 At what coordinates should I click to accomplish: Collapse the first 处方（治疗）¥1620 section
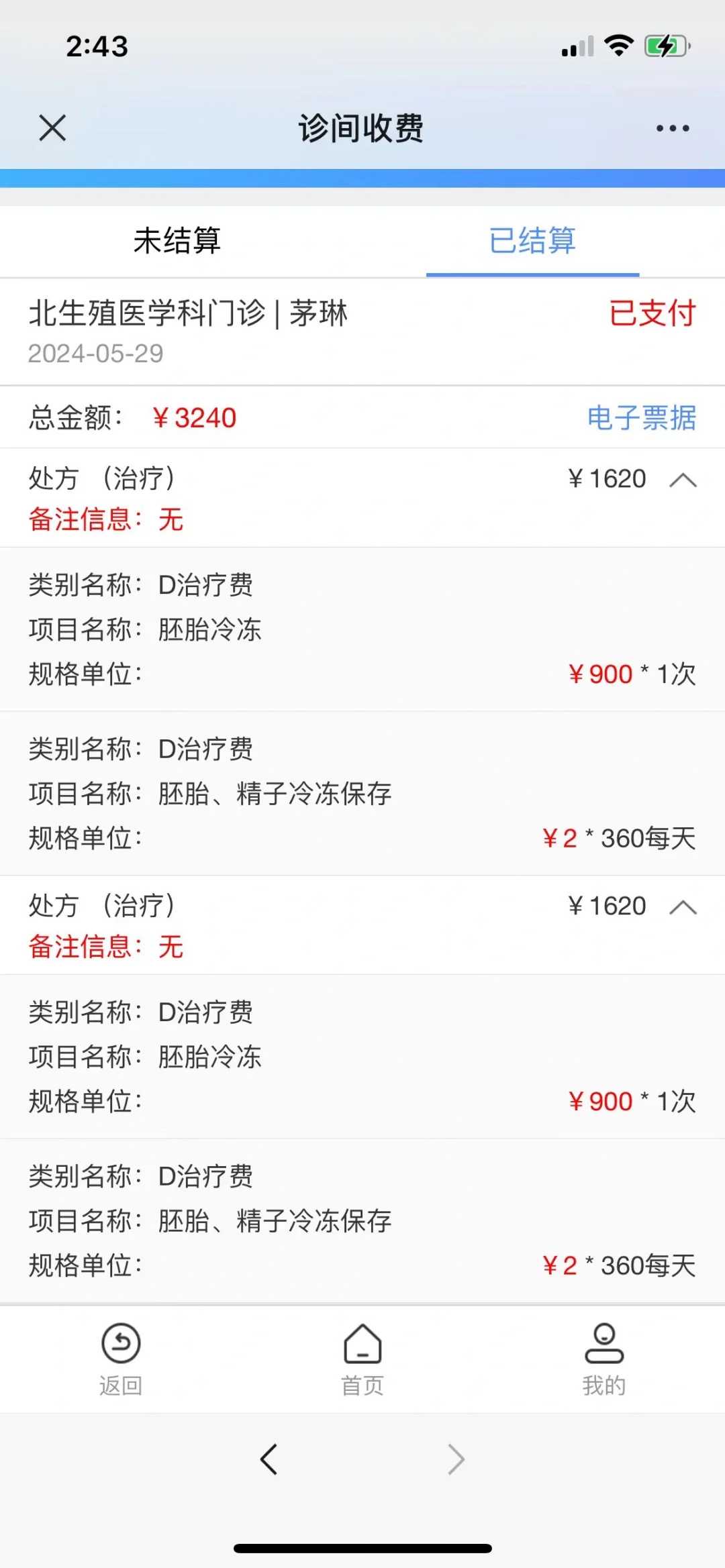[x=683, y=479]
